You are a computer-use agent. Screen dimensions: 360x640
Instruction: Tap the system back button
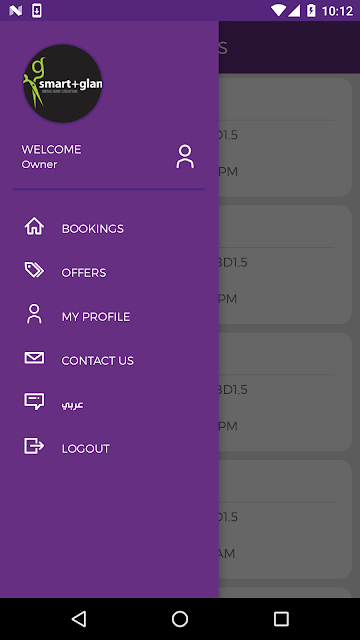click(79, 619)
